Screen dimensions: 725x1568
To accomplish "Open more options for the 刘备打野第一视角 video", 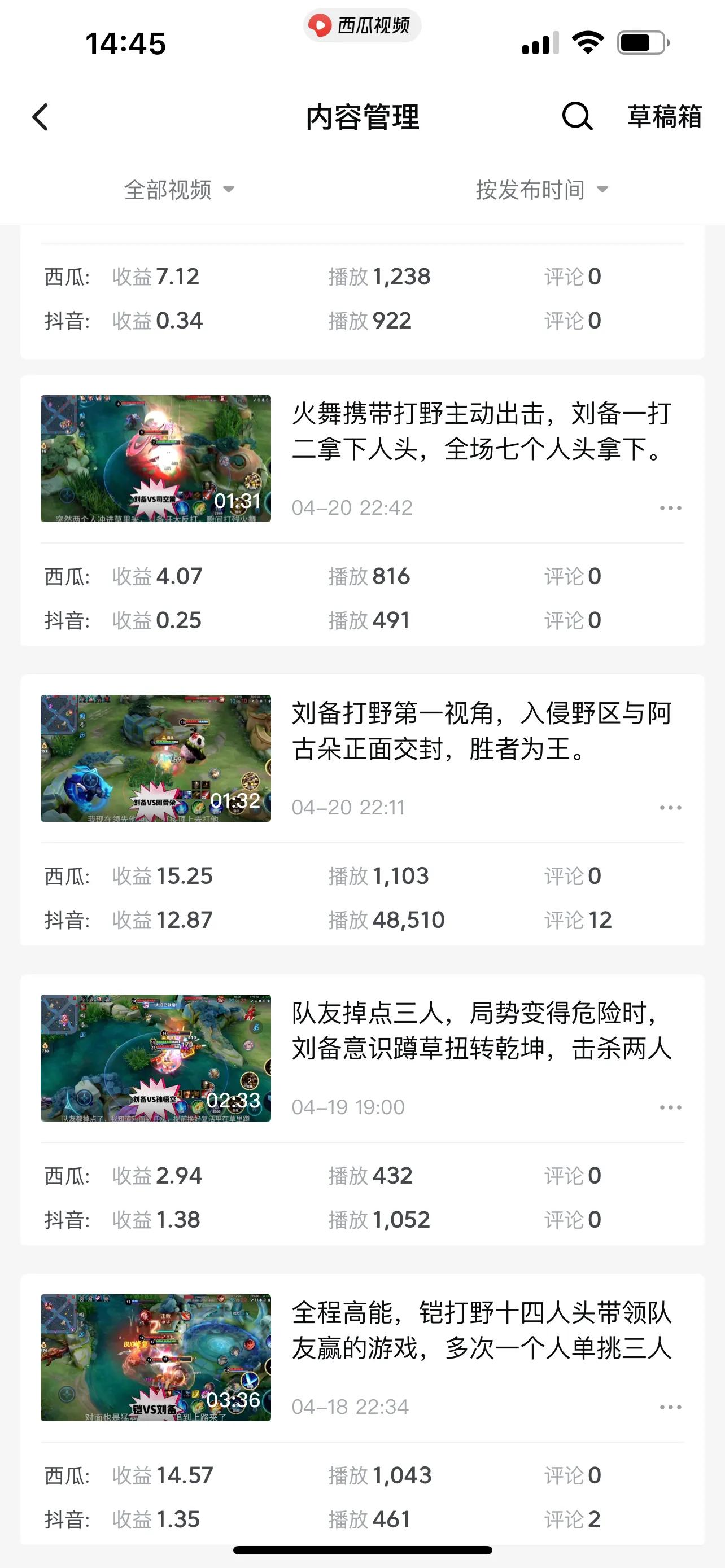I will (671, 807).
